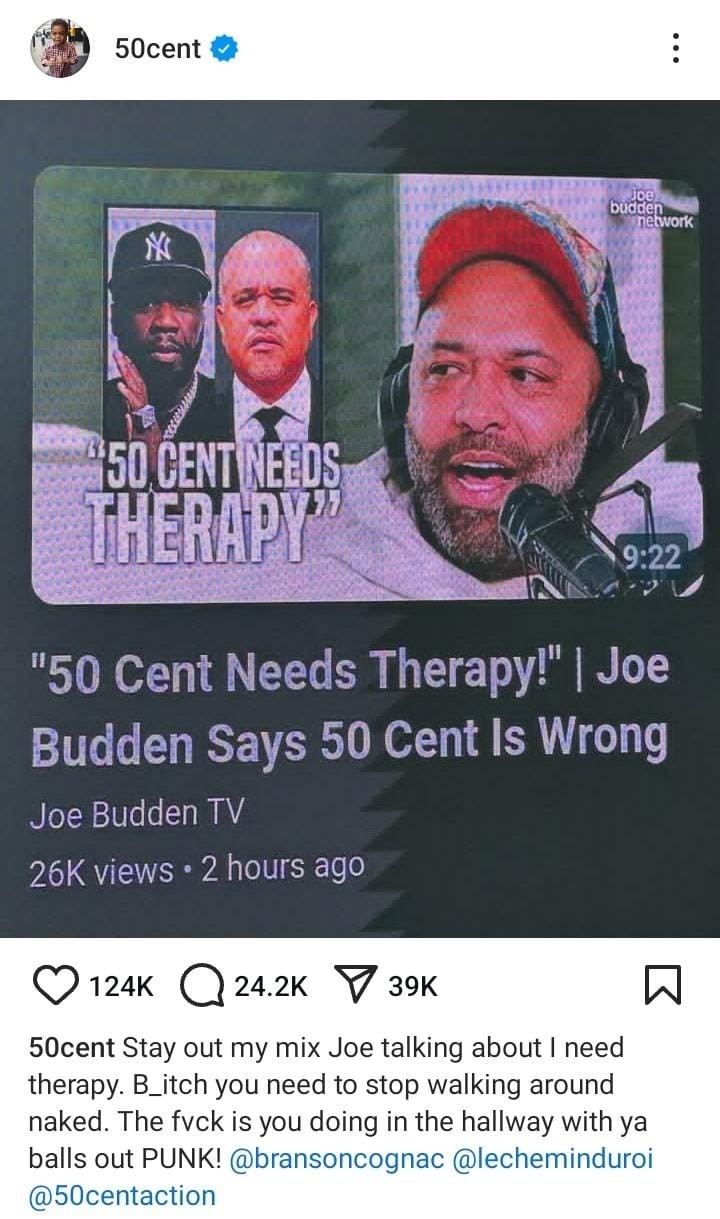
Task: Bookmark this post
Action: (x=664, y=986)
